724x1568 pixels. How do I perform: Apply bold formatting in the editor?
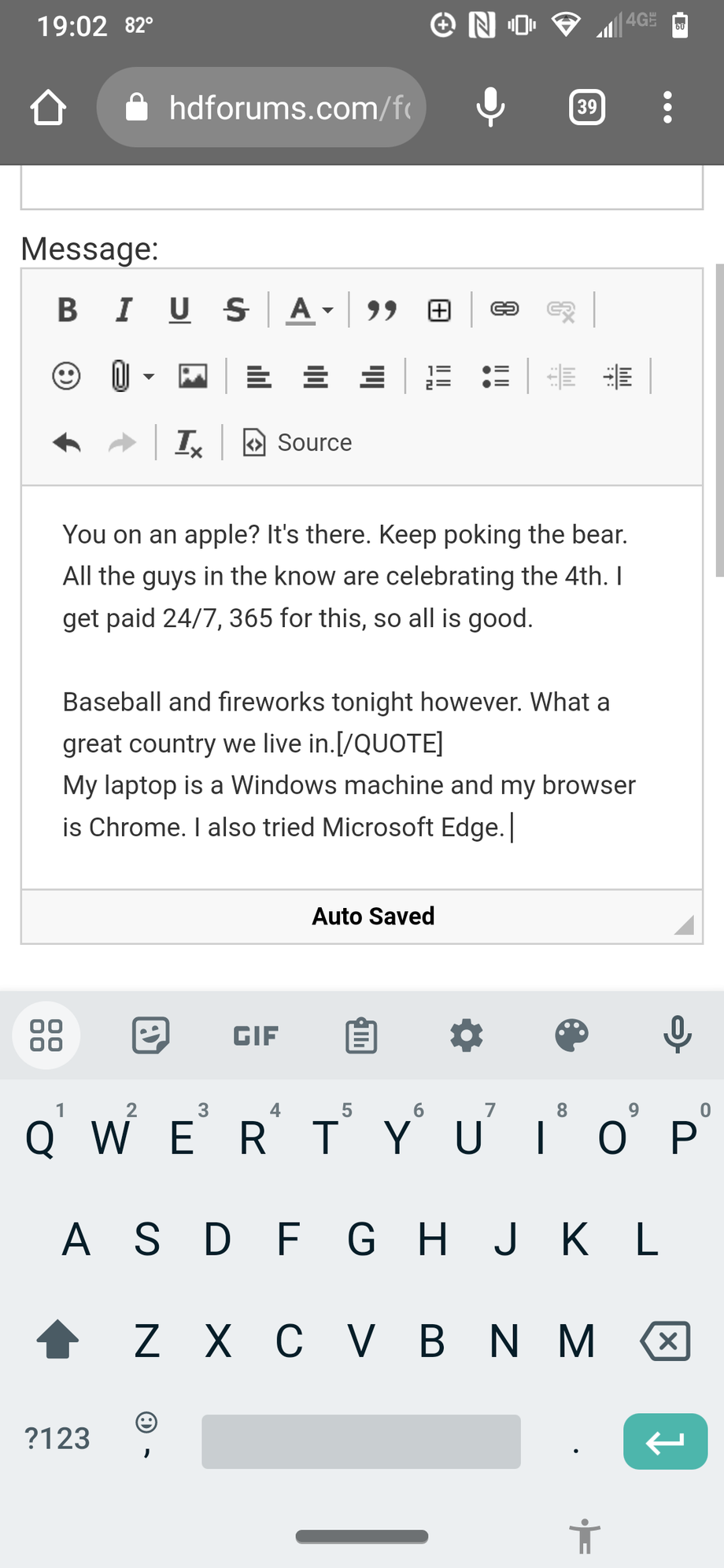(68, 309)
